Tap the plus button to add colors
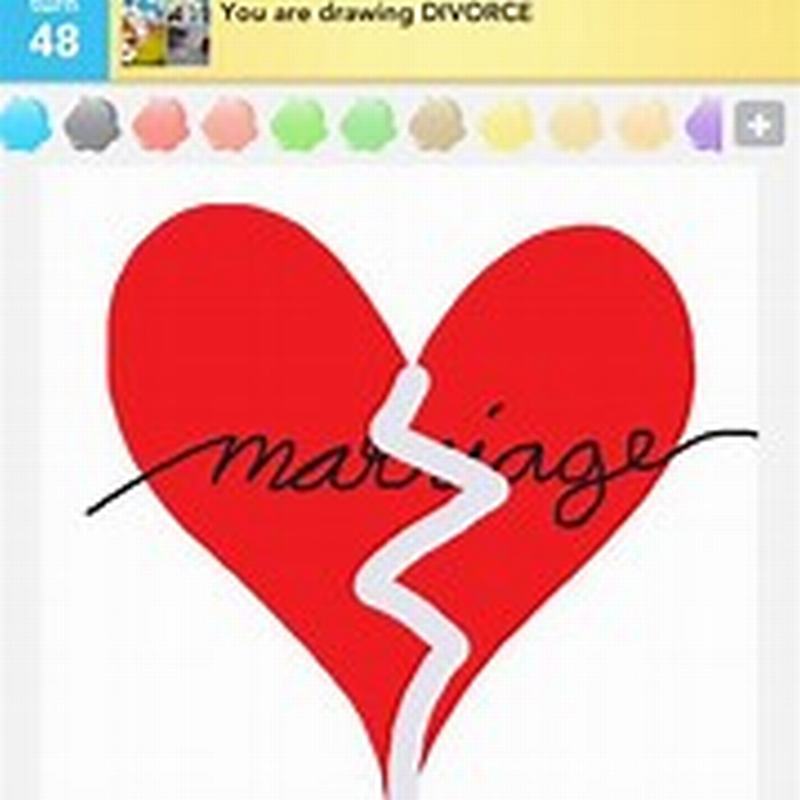Screen dimensions: 800x800 [x=759, y=126]
